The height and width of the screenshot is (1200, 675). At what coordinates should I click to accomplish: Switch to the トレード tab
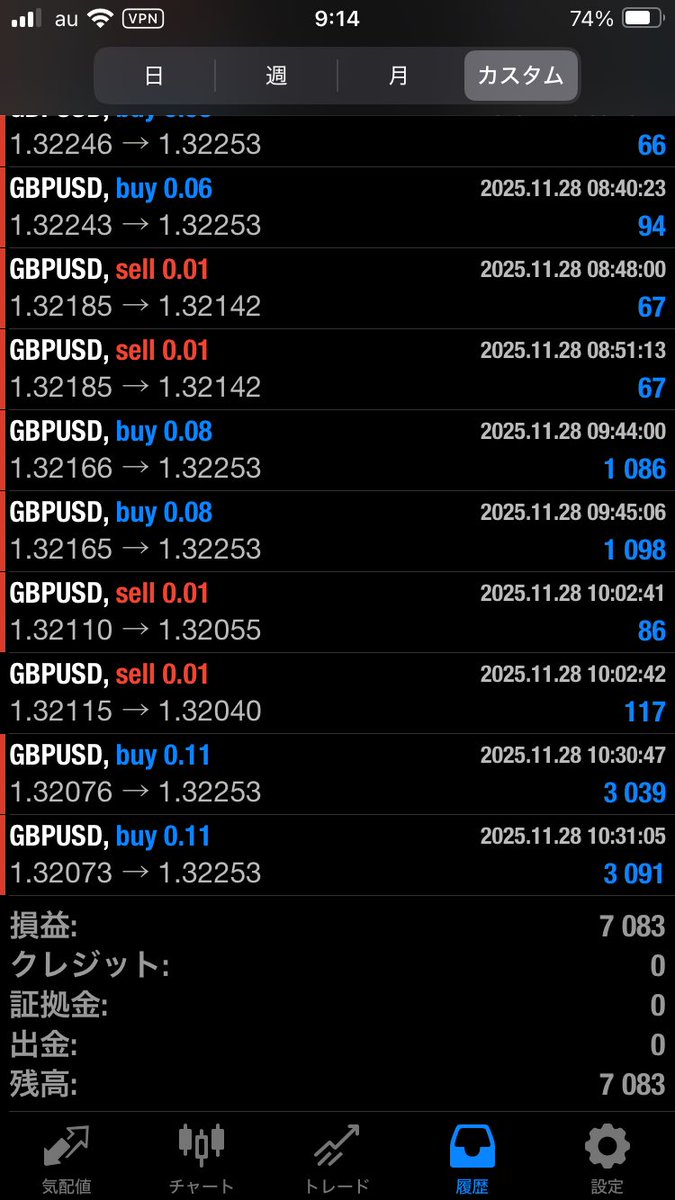(337, 1159)
